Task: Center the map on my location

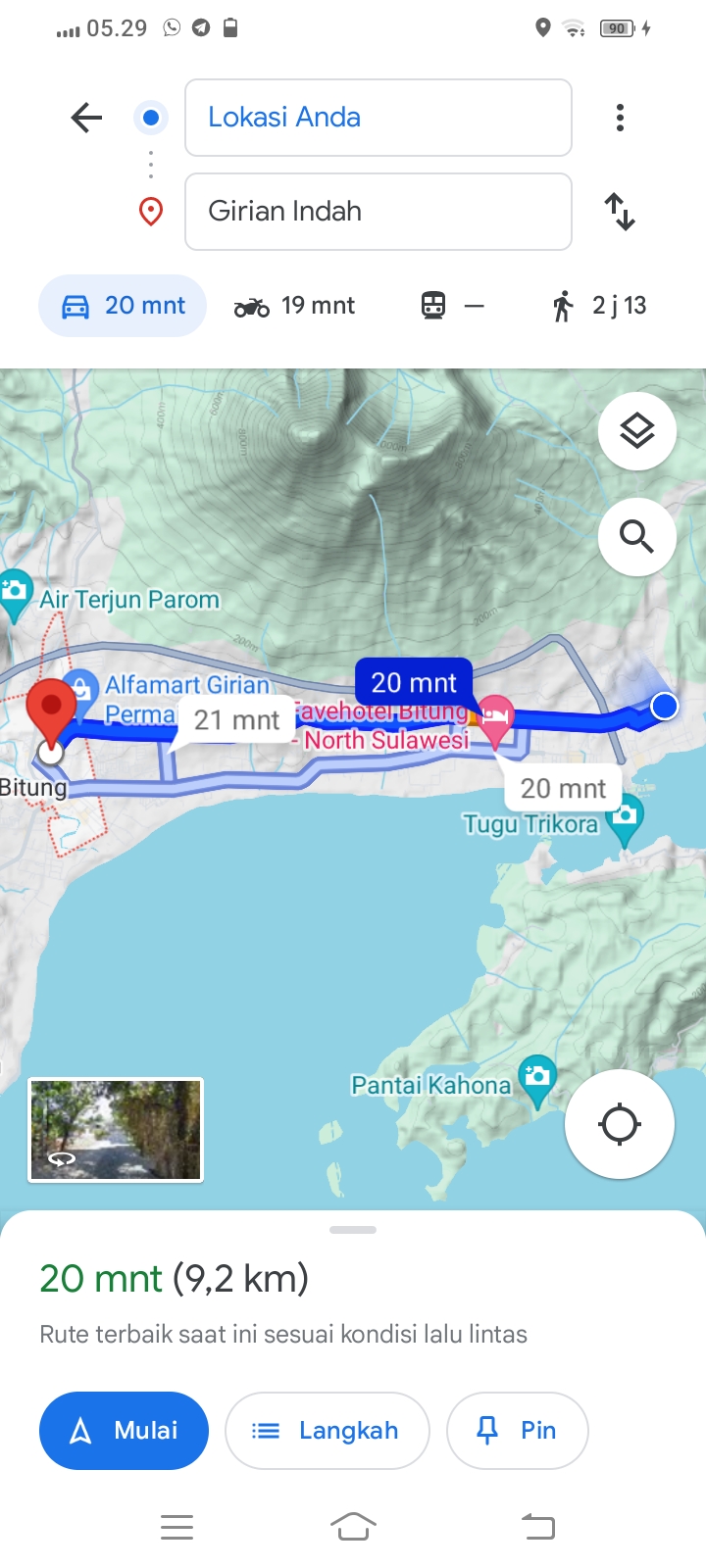Action: (x=620, y=1124)
